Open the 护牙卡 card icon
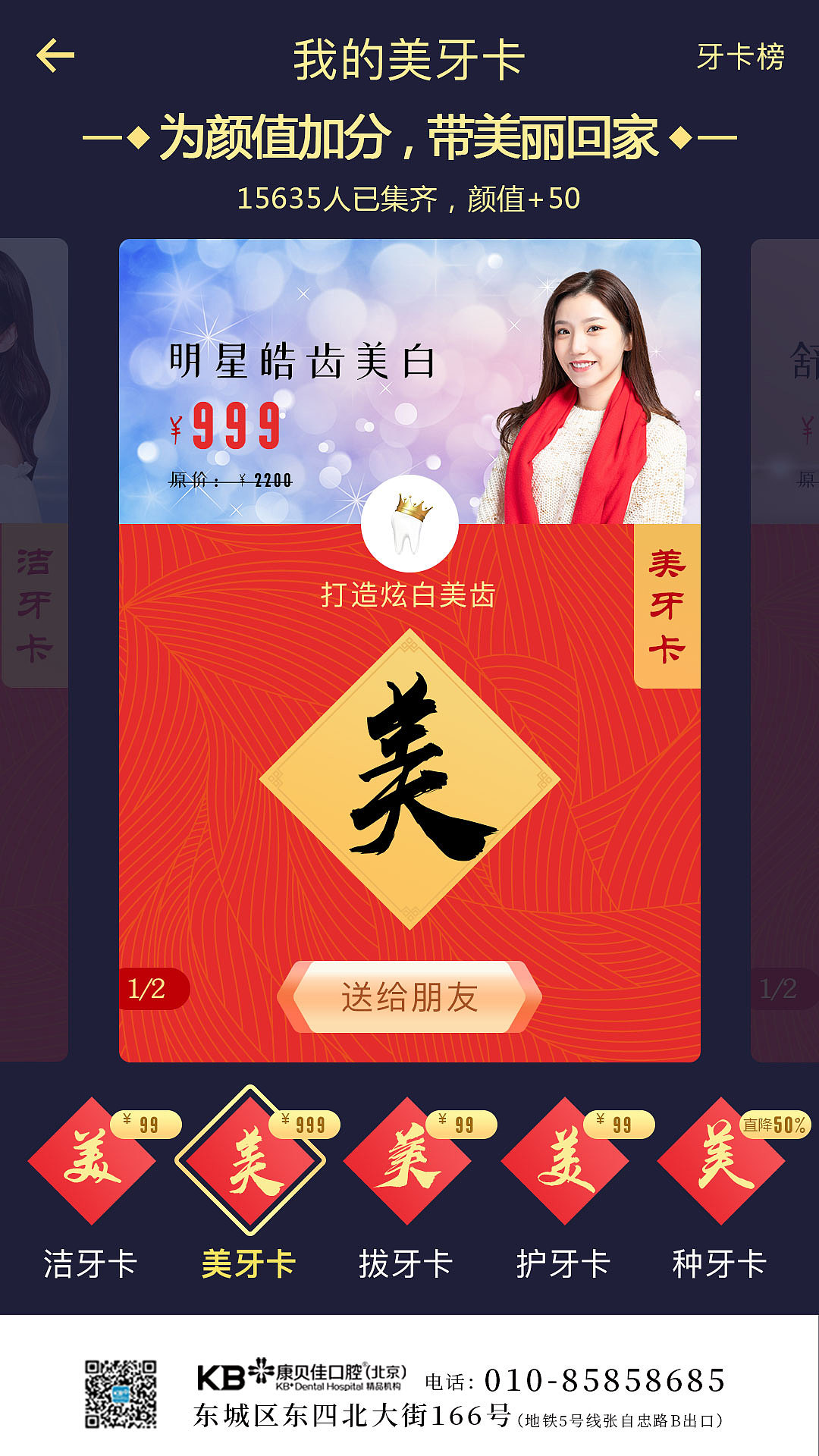The width and height of the screenshot is (819, 1456). (565, 1160)
